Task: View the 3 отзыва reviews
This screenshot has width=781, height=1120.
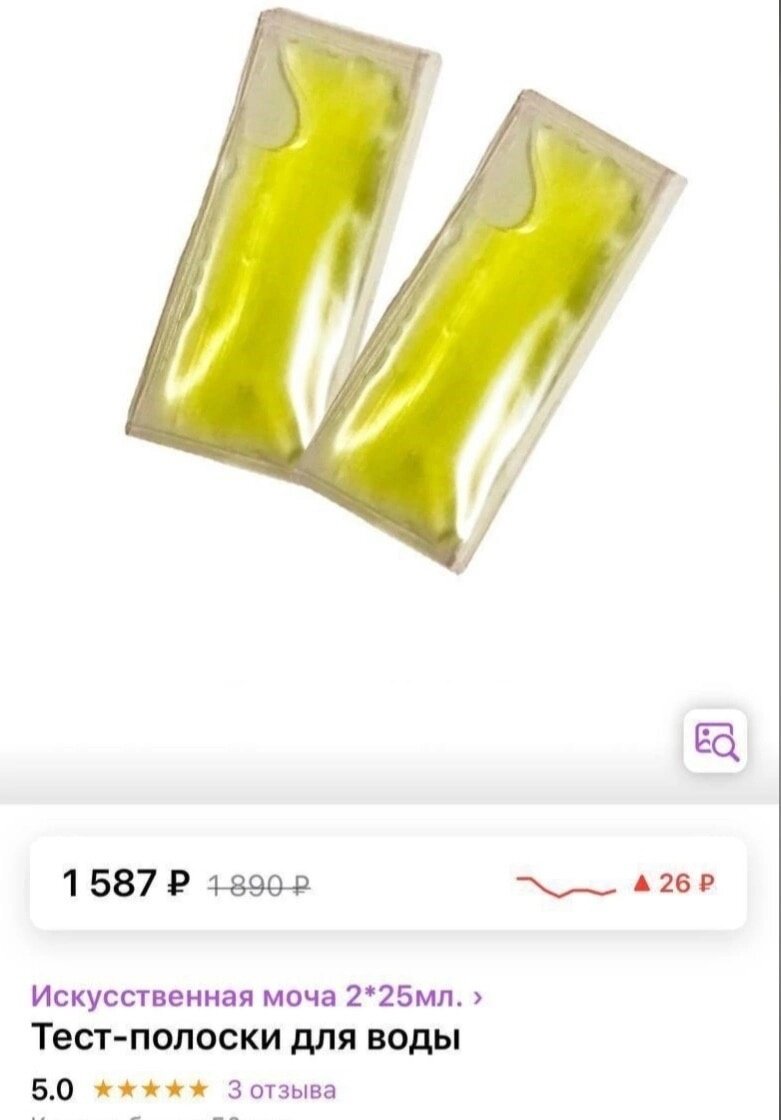Action: (x=281, y=1089)
